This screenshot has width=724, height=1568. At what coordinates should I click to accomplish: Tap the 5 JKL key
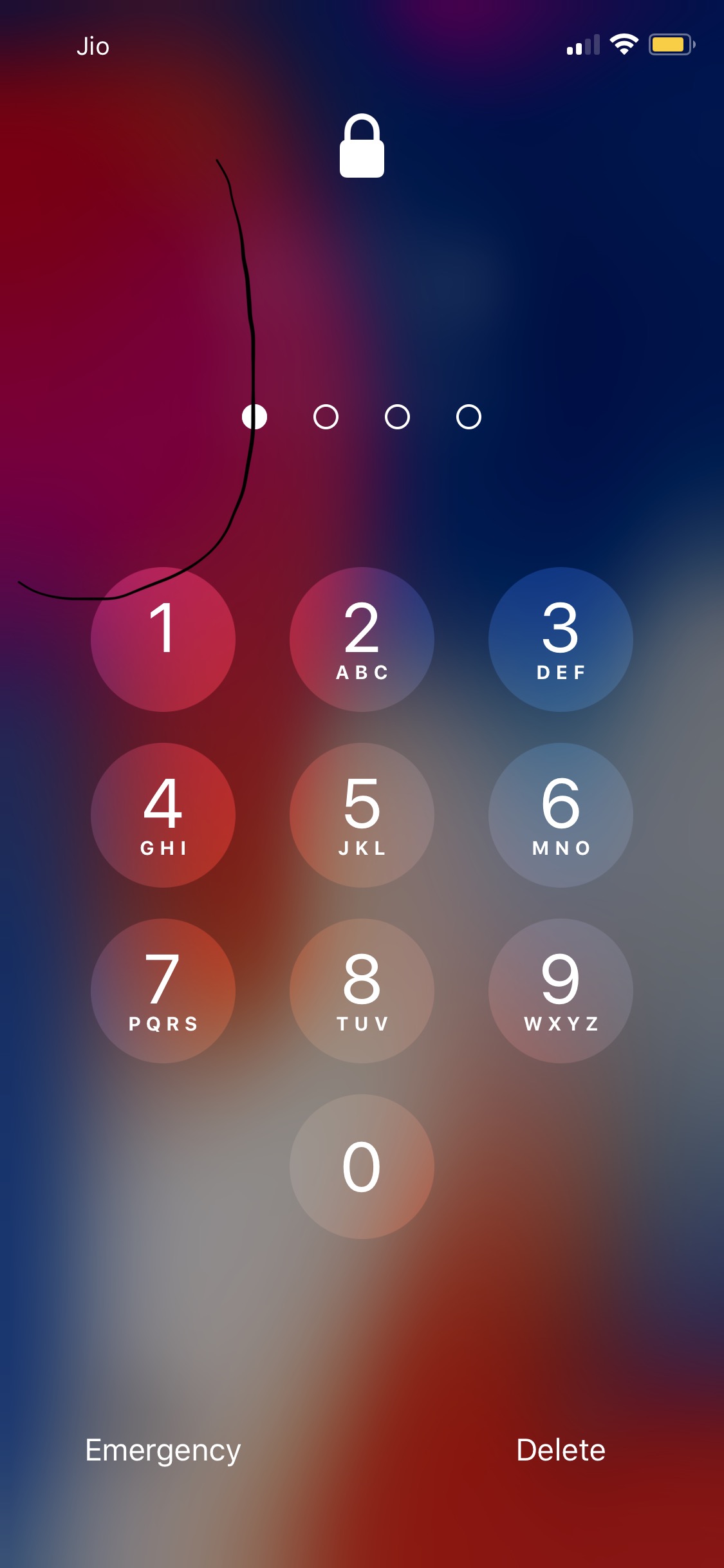pos(362,815)
